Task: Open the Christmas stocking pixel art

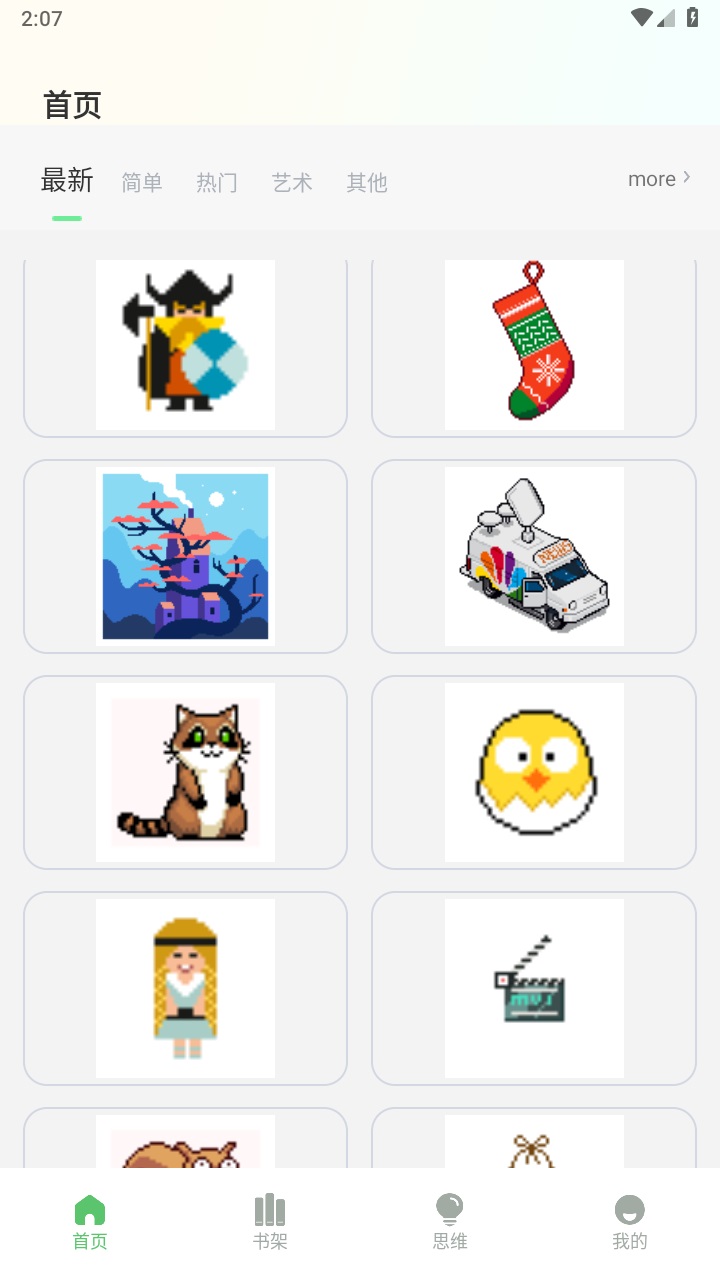Action: pos(534,344)
